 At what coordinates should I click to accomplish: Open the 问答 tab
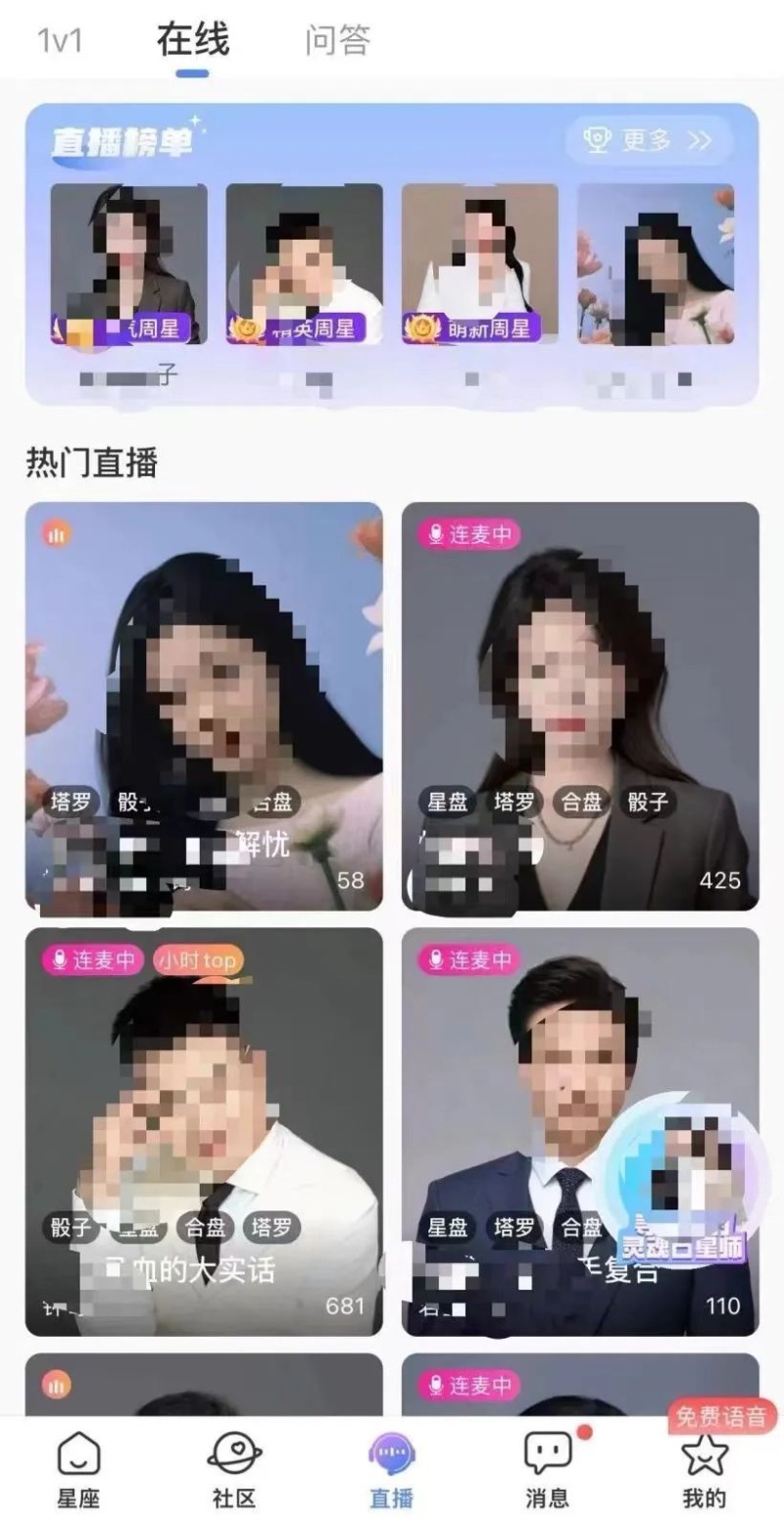pyautogui.click(x=337, y=41)
